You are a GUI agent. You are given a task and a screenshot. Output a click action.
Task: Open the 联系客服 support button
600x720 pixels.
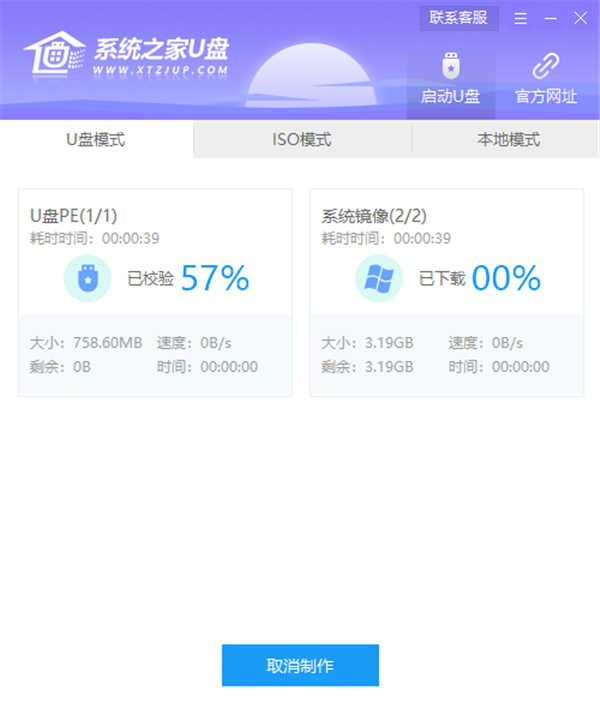click(x=459, y=17)
